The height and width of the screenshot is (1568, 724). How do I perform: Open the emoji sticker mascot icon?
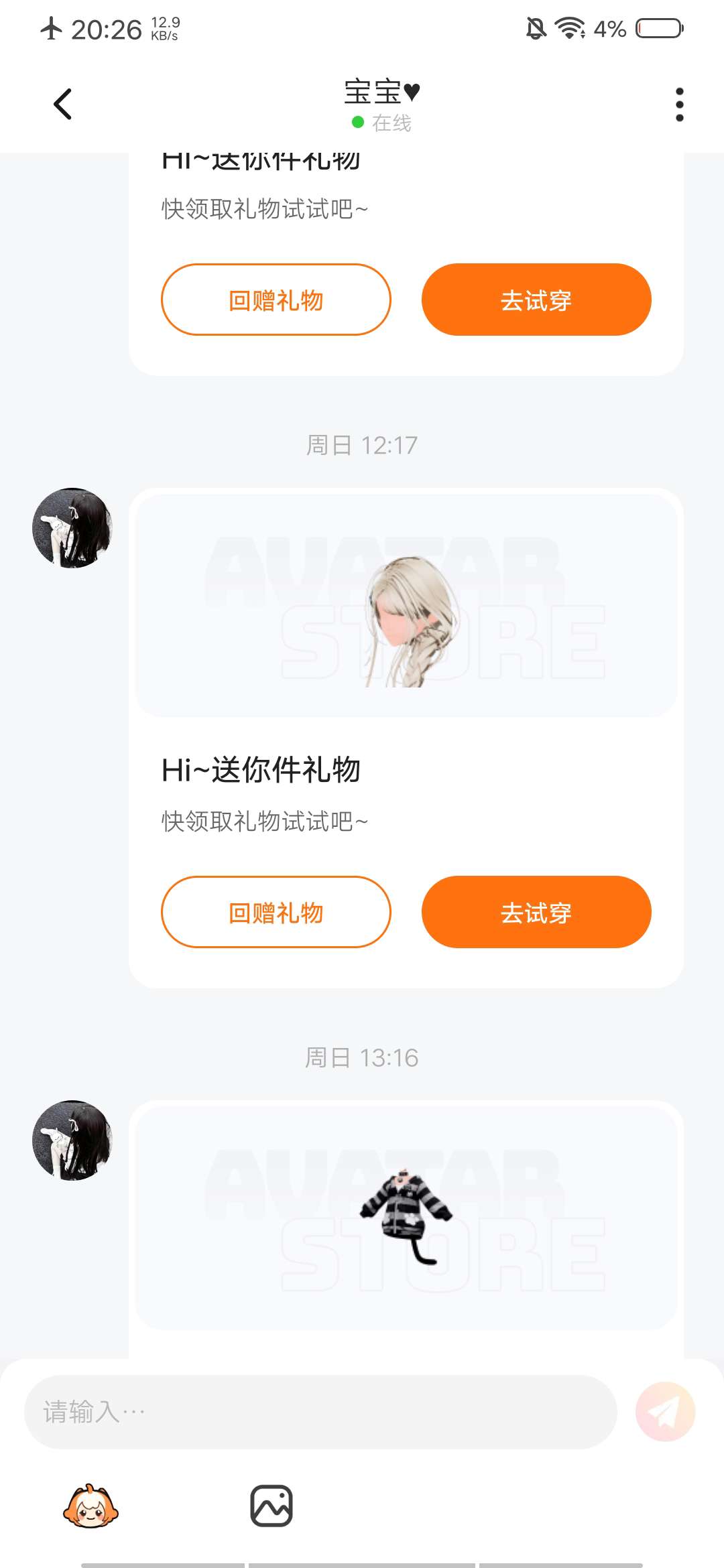pos(90,1506)
